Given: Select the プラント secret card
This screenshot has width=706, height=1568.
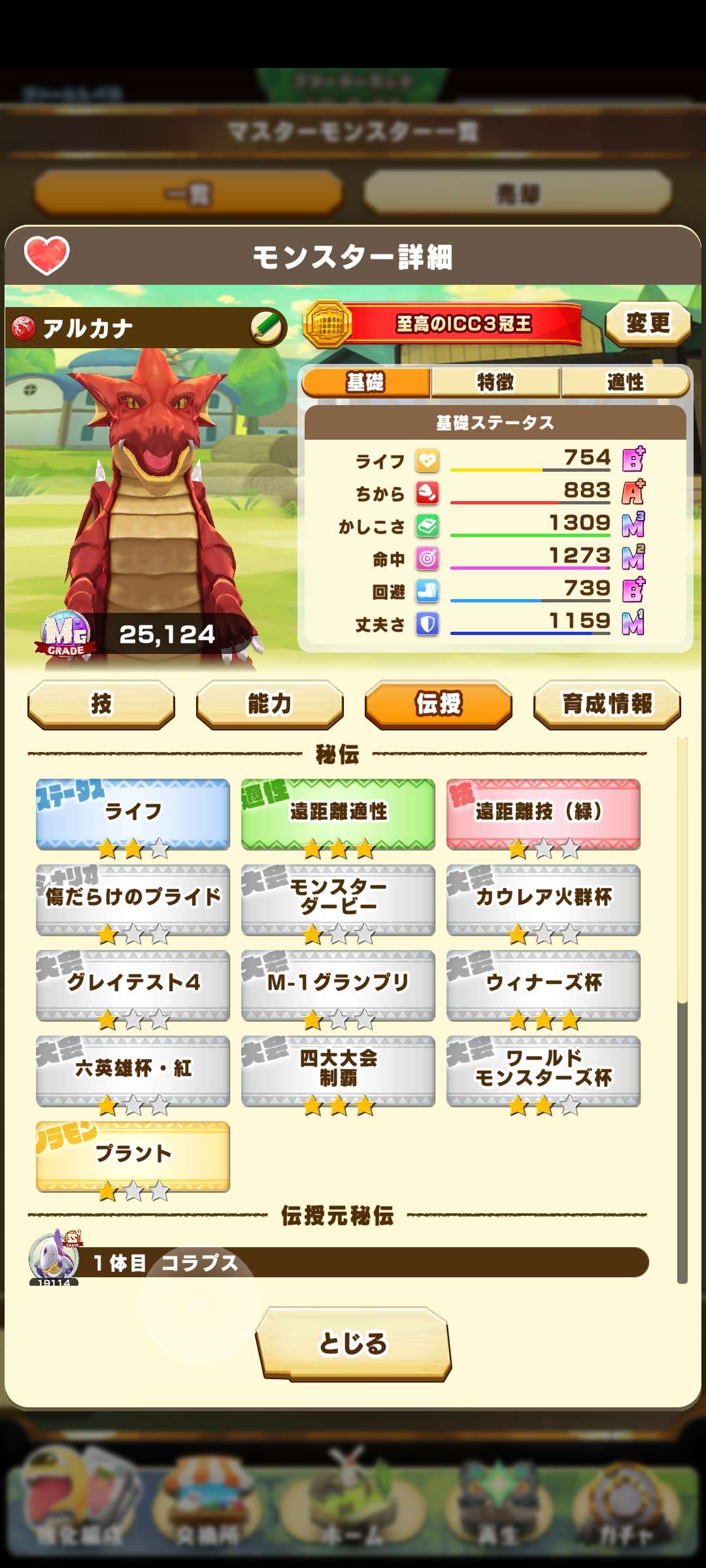Looking at the screenshot, I should pos(133,1156).
